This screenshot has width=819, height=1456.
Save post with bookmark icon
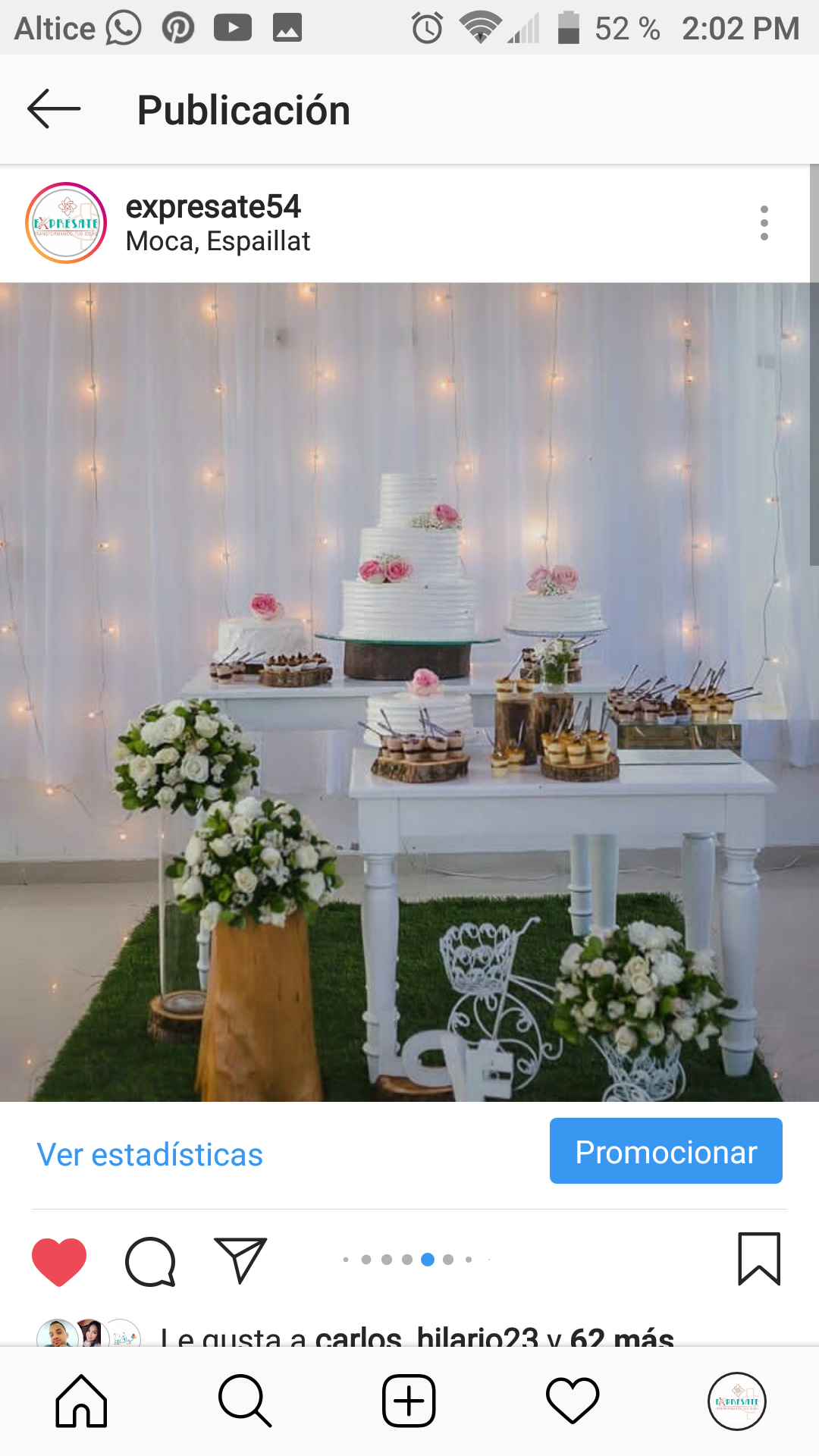tap(758, 1259)
